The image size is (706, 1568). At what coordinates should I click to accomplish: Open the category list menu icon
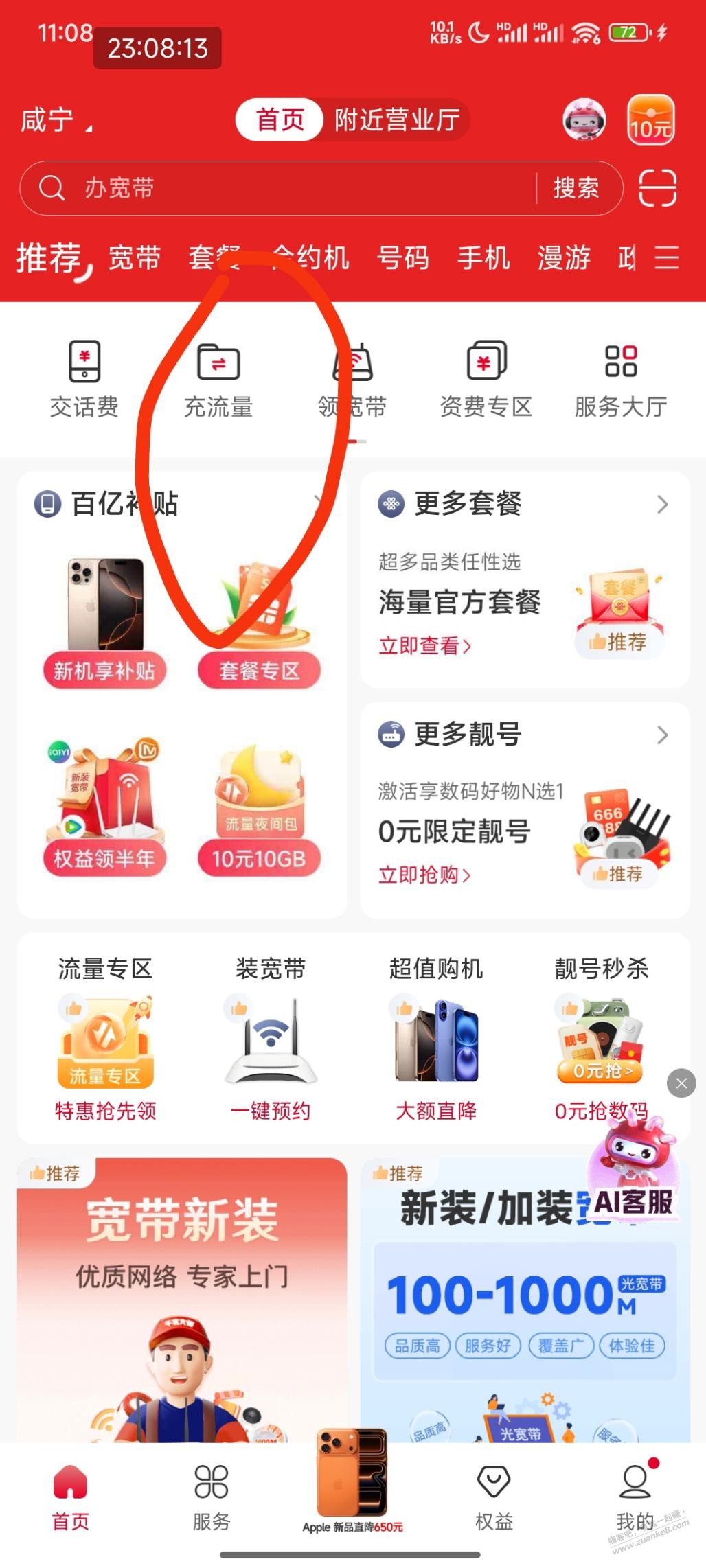[666, 258]
